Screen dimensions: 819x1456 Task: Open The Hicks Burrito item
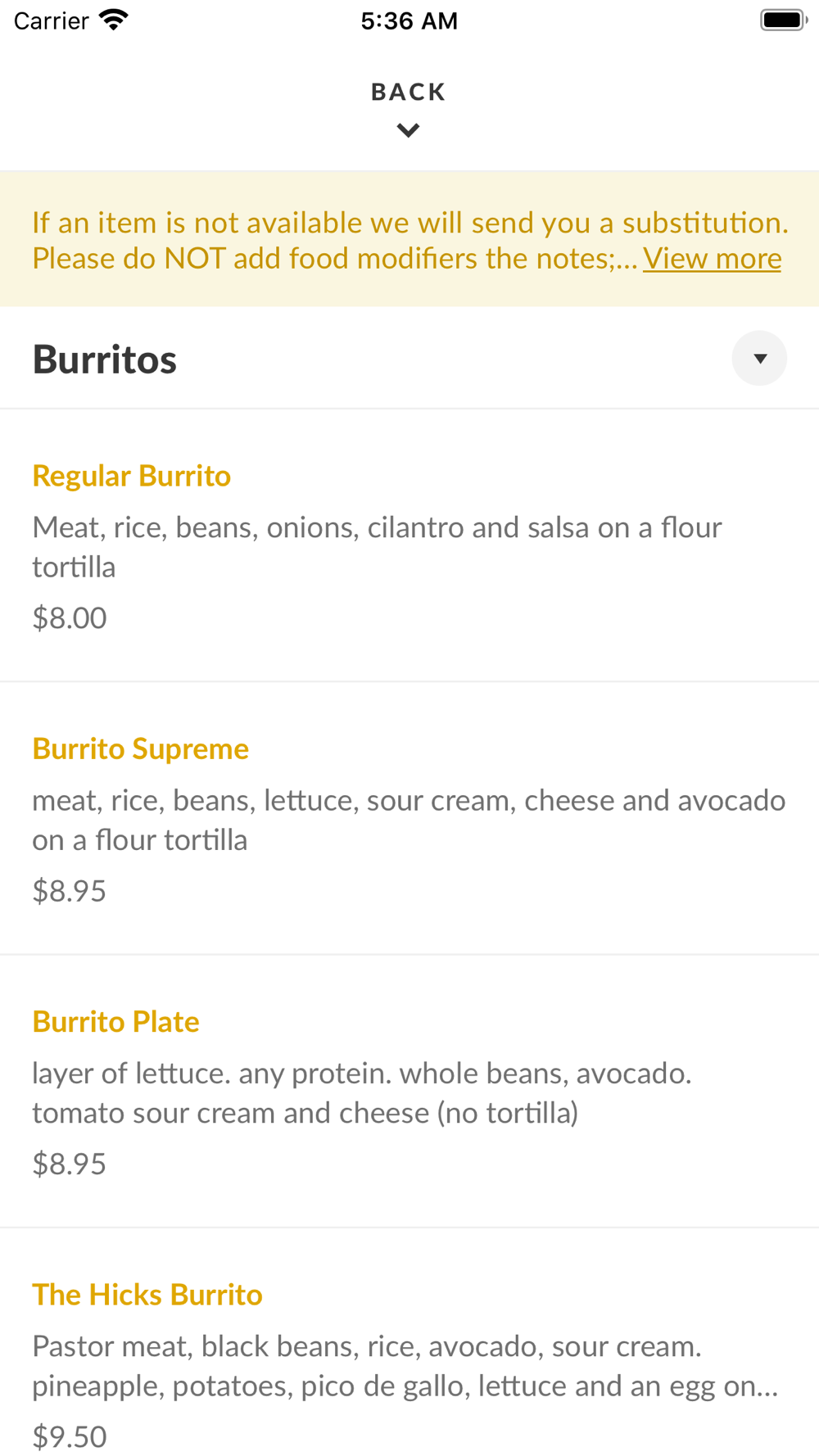coord(409,1343)
